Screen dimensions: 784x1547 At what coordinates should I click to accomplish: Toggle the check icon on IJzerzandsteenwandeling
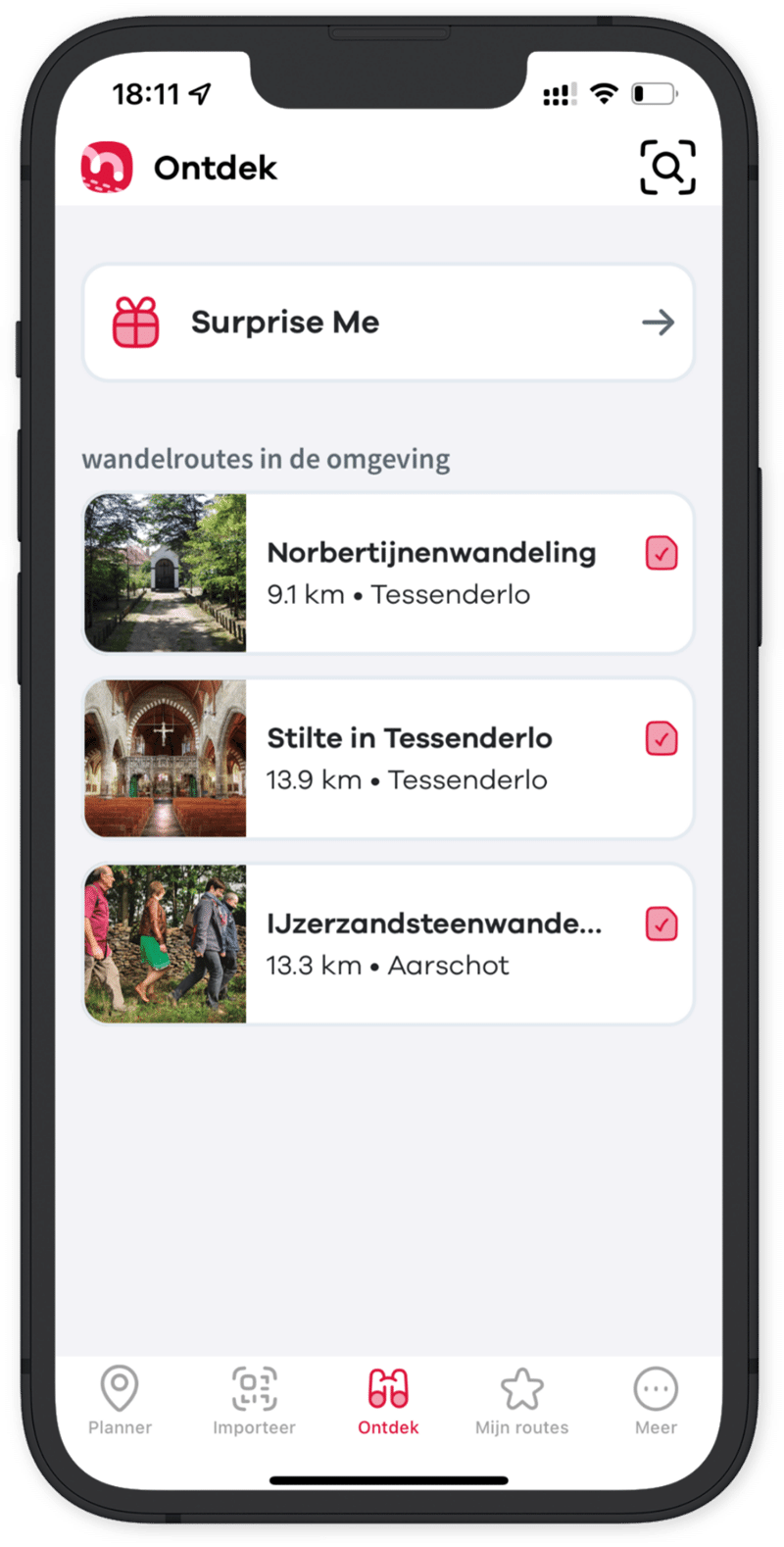661,924
